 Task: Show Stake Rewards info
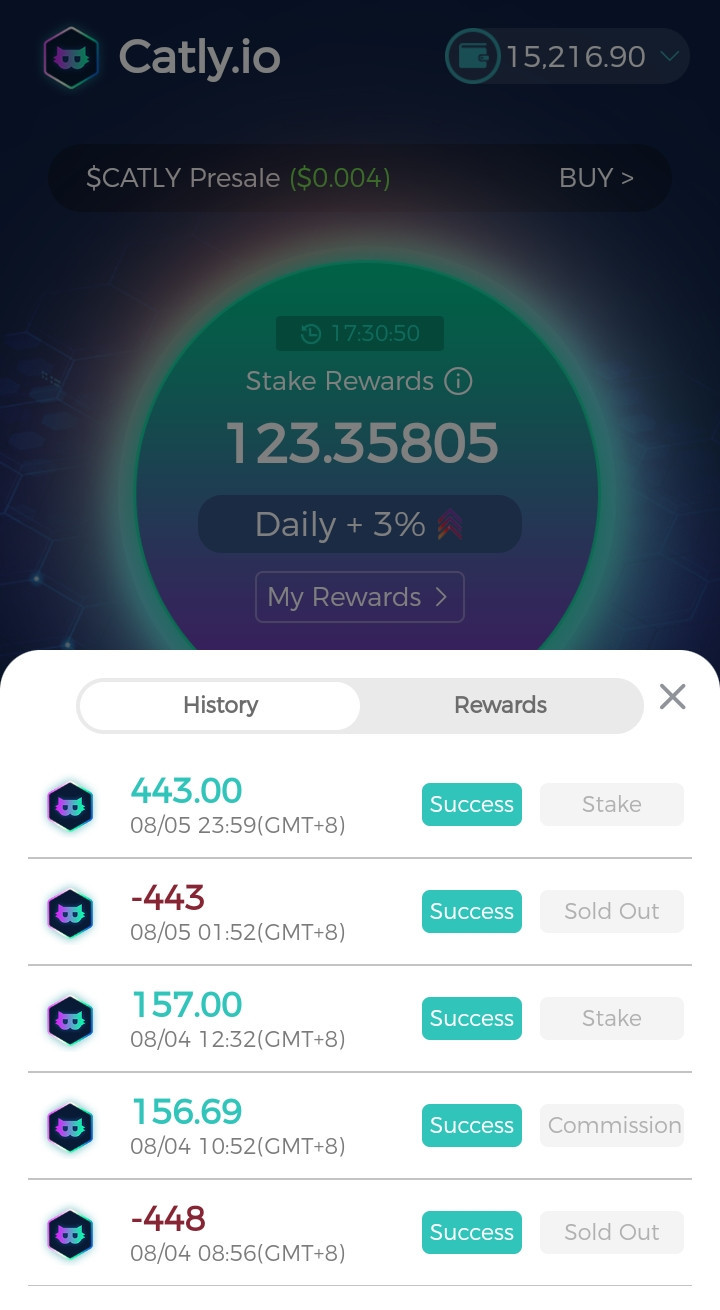[x=458, y=381]
